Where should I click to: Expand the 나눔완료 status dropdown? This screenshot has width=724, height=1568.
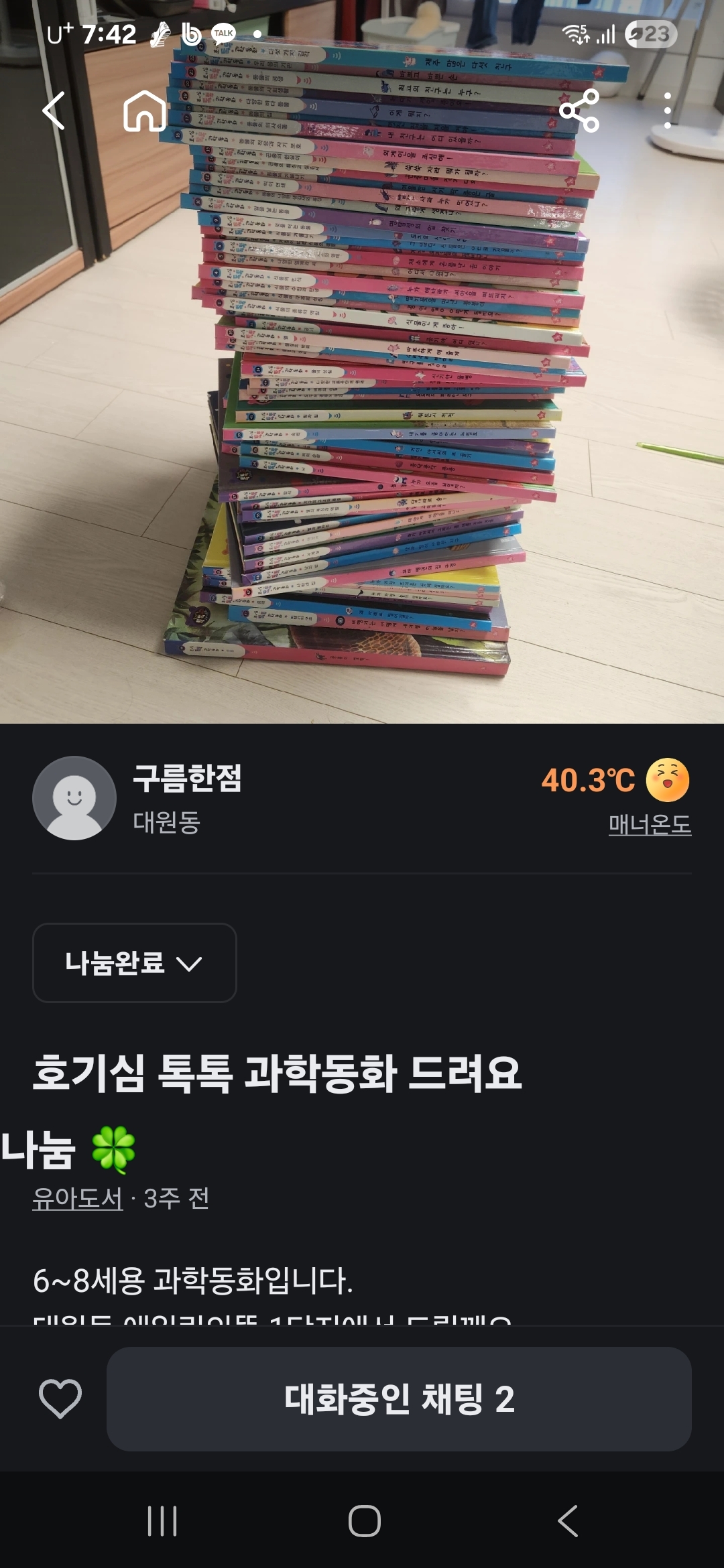[x=135, y=963]
